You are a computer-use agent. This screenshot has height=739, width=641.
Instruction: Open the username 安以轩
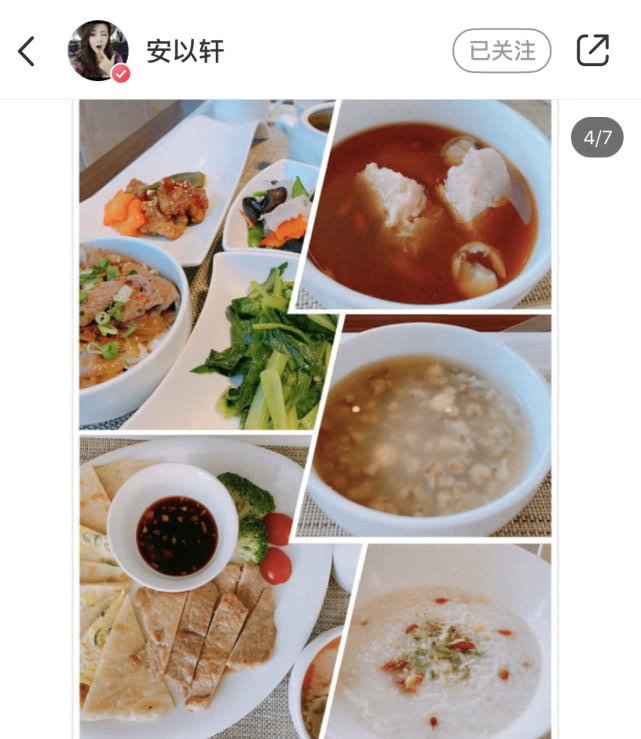tap(185, 51)
